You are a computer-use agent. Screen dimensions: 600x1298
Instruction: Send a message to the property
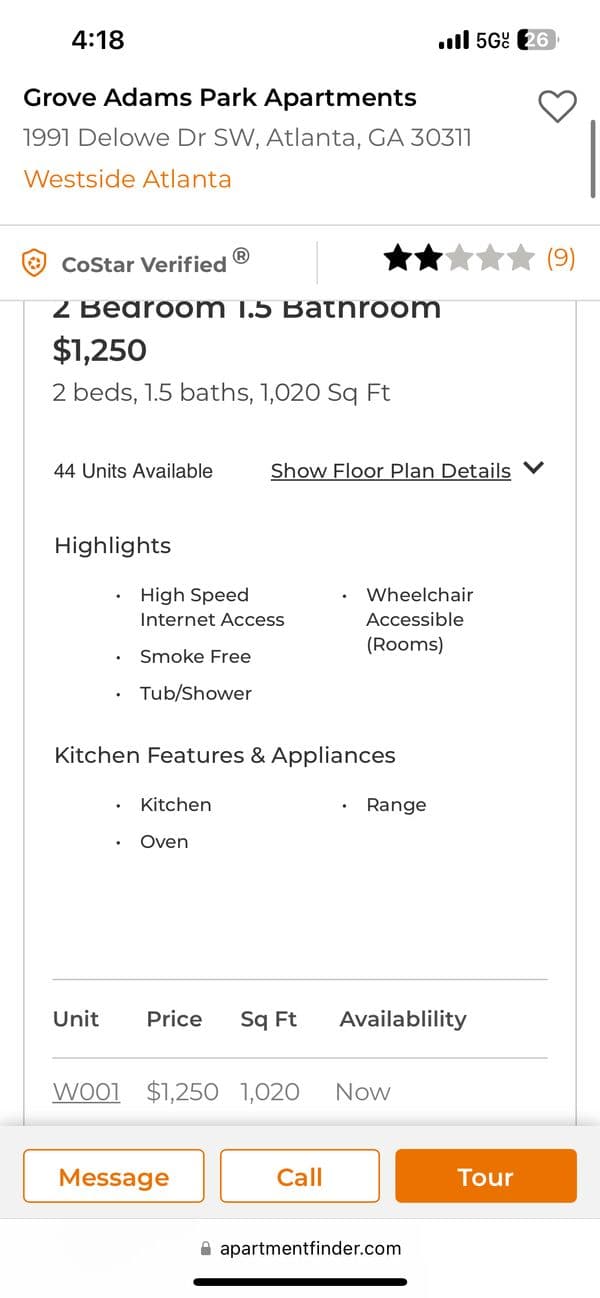coord(114,1177)
